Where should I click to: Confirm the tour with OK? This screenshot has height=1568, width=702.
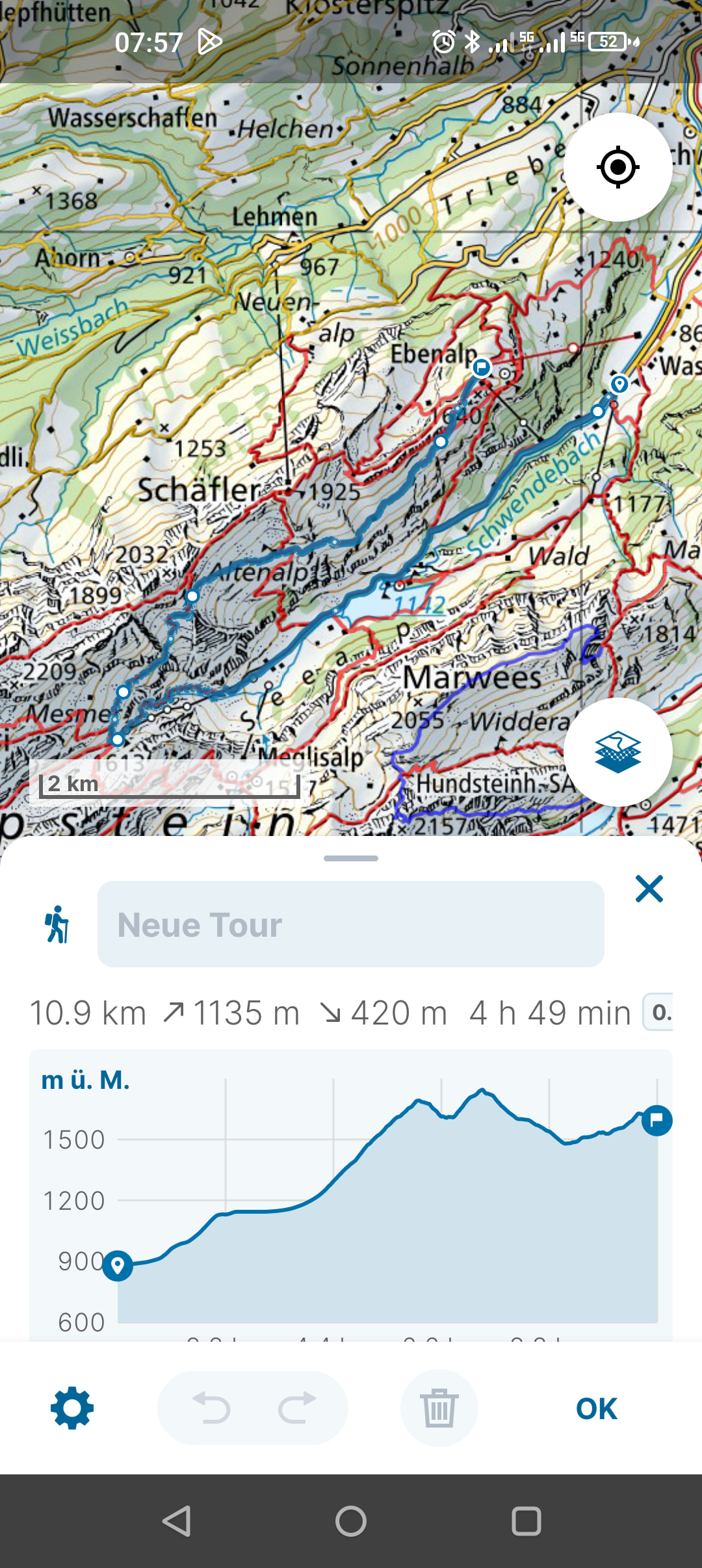(x=596, y=1409)
